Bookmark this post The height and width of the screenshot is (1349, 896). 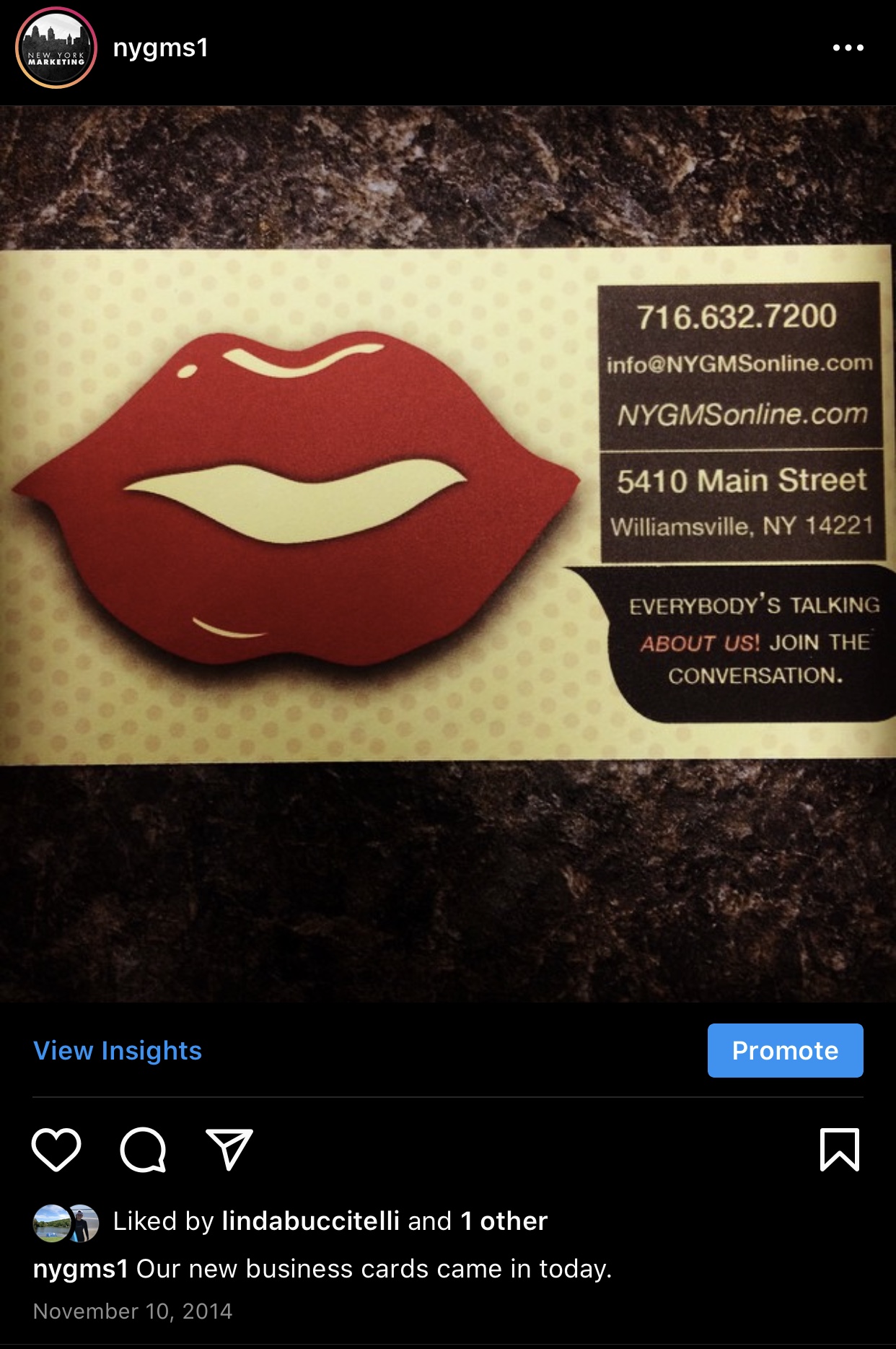(840, 1149)
